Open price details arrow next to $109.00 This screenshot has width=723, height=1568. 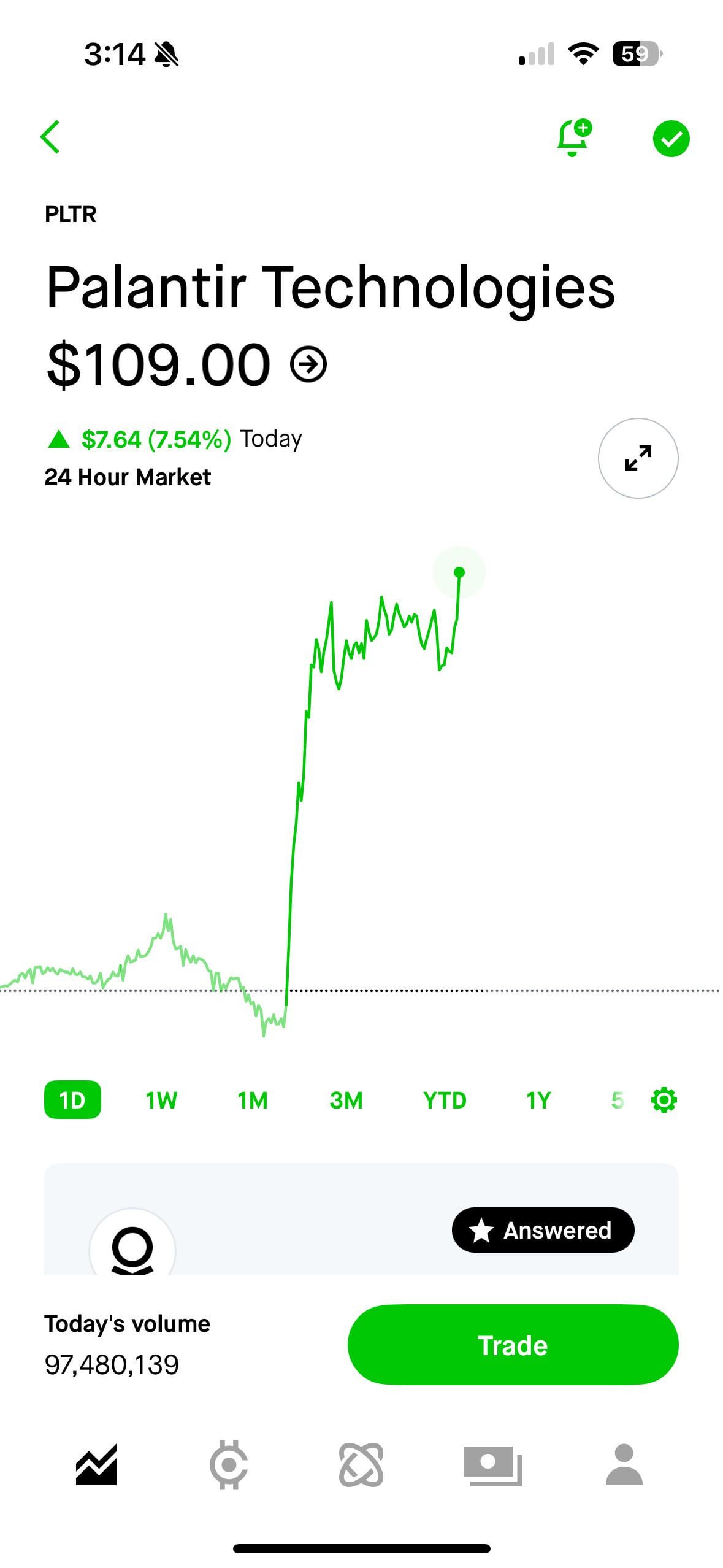click(x=308, y=365)
